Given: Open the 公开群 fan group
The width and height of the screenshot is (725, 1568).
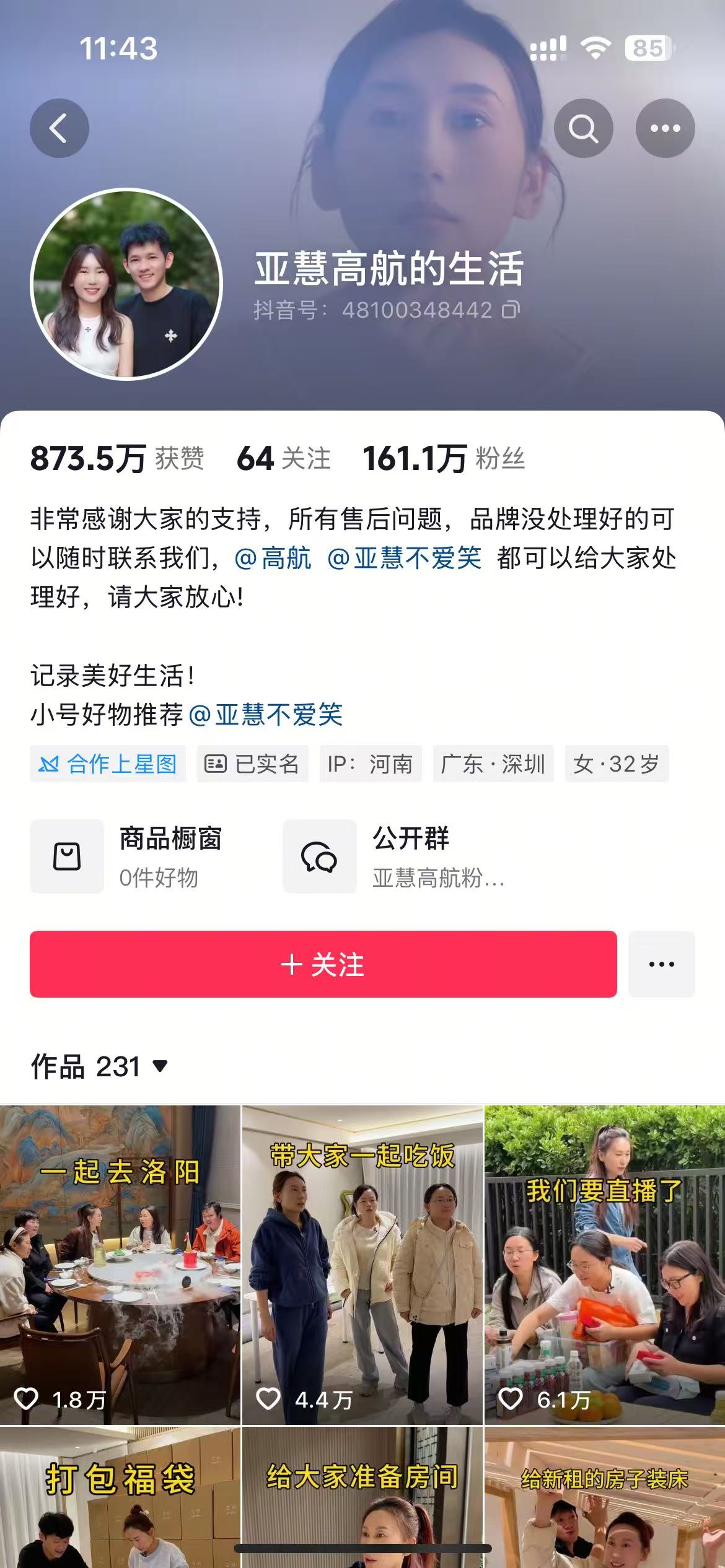Looking at the screenshot, I should pyautogui.click(x=393, y=856).
